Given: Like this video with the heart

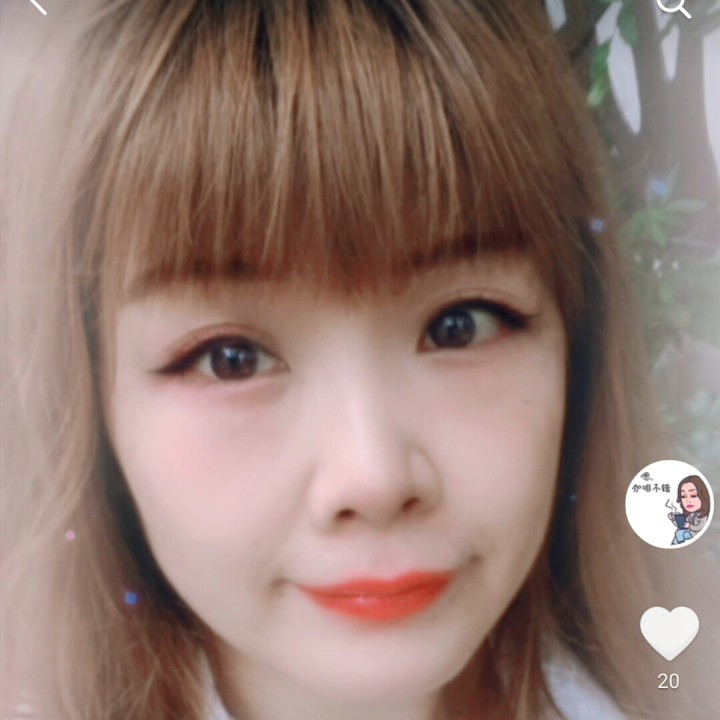Looking at the screenshot, I should click(x=668, y=632).
